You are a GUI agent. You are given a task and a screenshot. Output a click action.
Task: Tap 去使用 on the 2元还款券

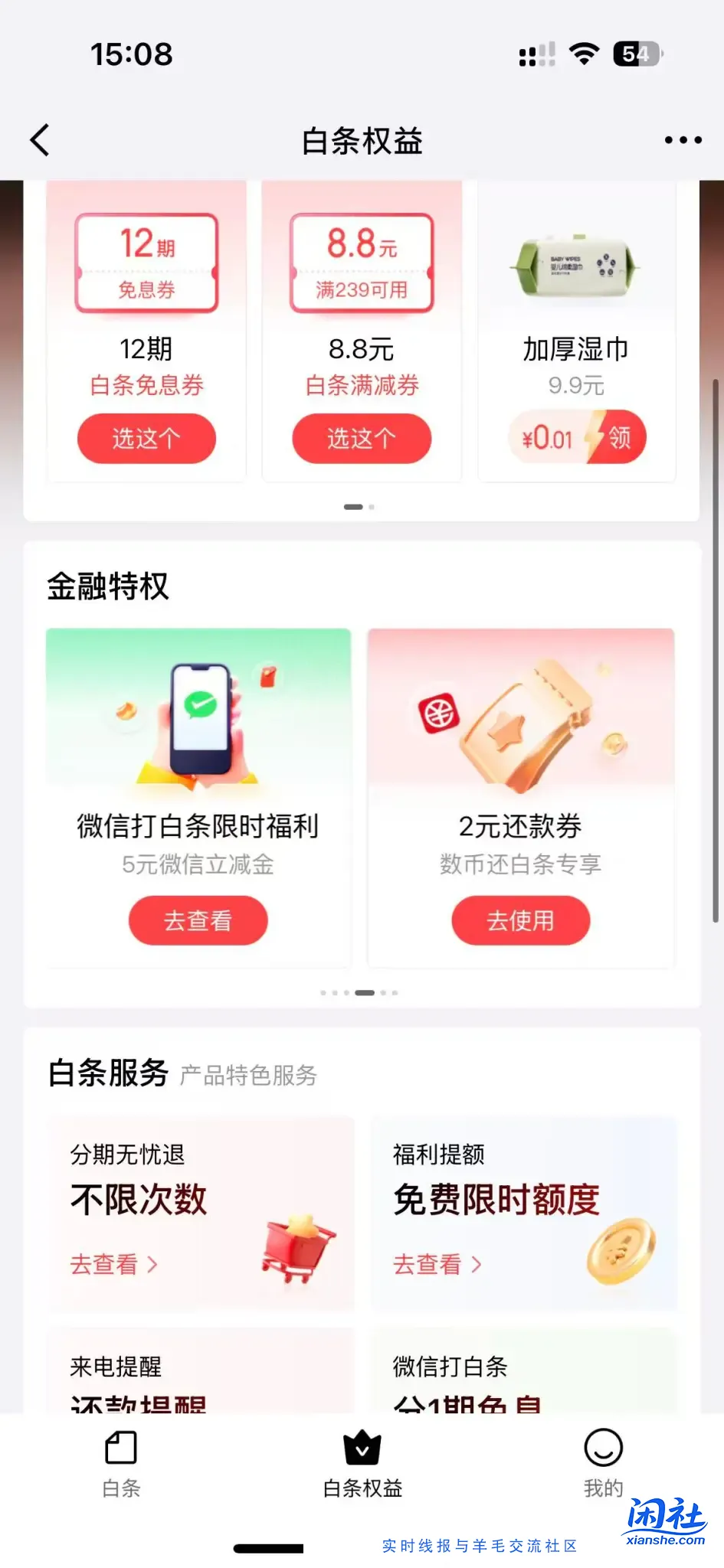[x=521, y=921]
